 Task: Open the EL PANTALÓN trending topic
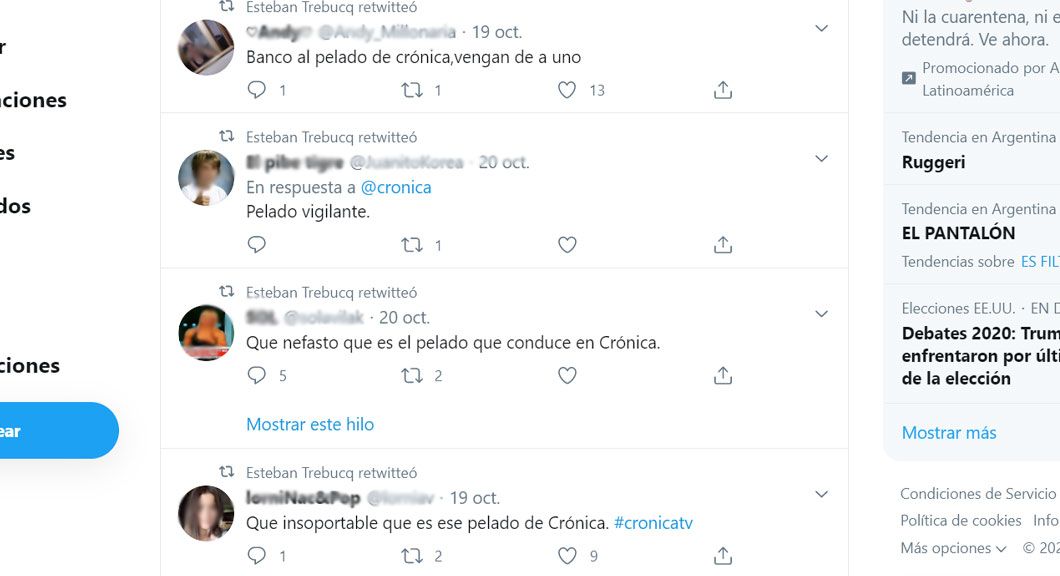958,233
